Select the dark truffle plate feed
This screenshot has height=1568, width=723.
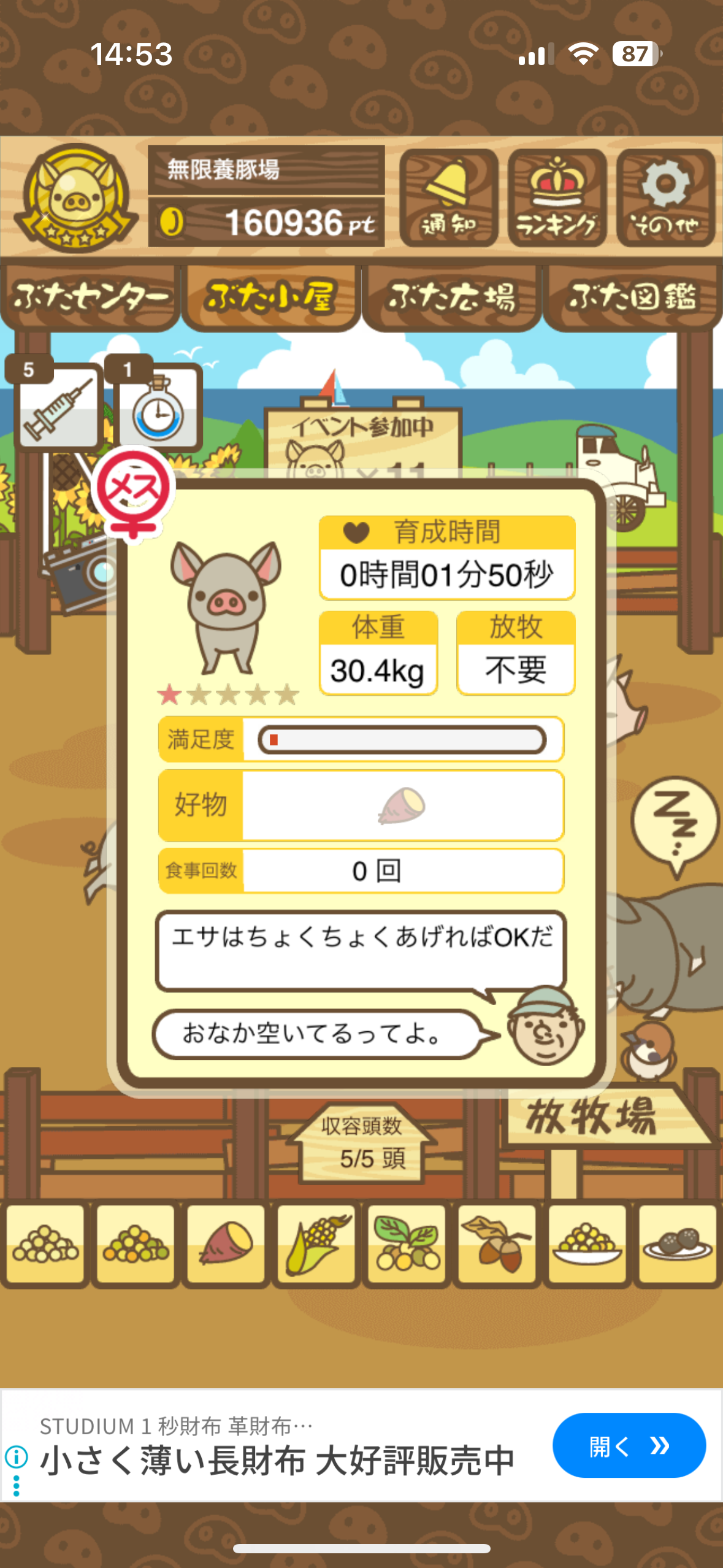click(x=677, y=1243)
